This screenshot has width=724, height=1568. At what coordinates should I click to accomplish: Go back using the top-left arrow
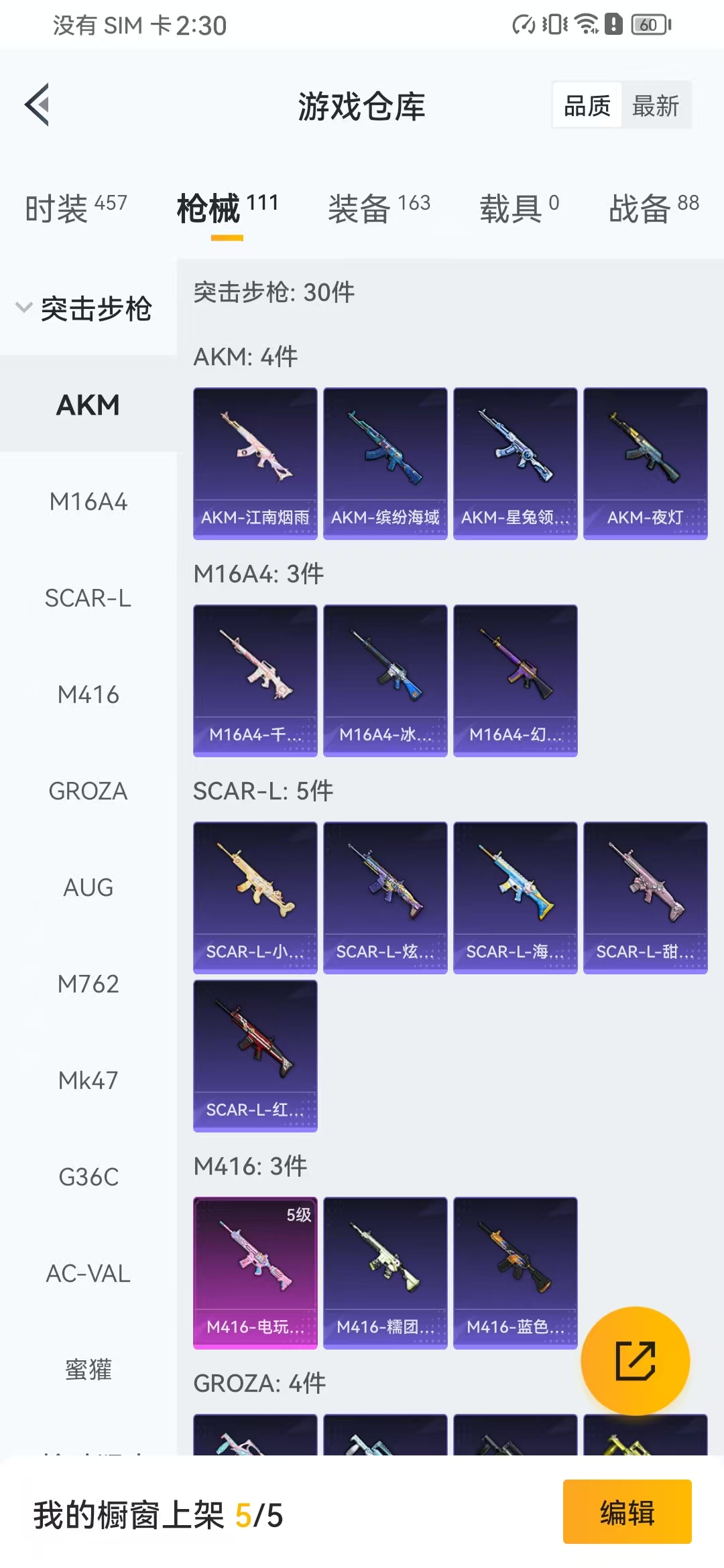[38, 105]
